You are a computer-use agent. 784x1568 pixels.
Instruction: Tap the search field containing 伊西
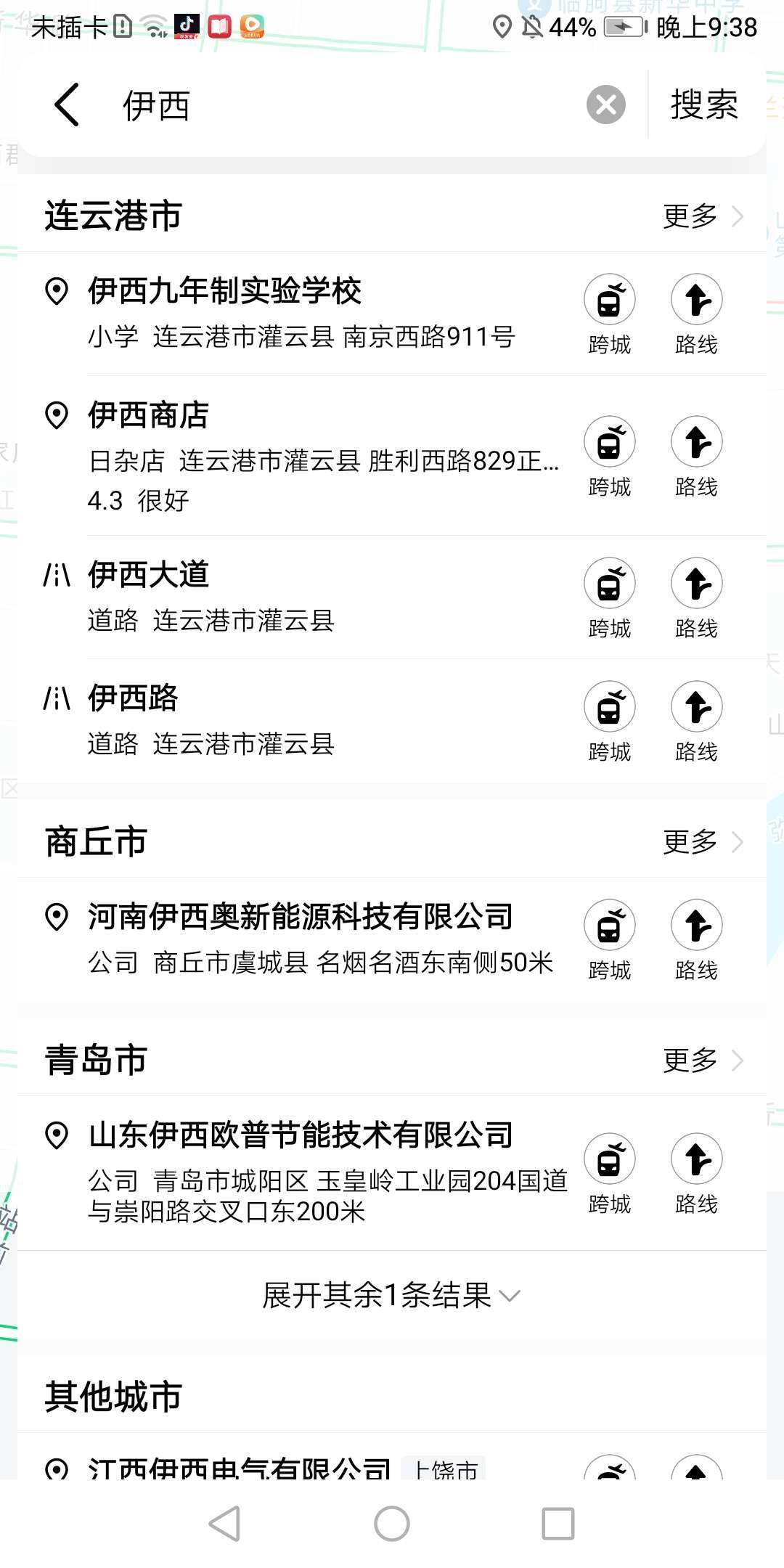point(348,105)
